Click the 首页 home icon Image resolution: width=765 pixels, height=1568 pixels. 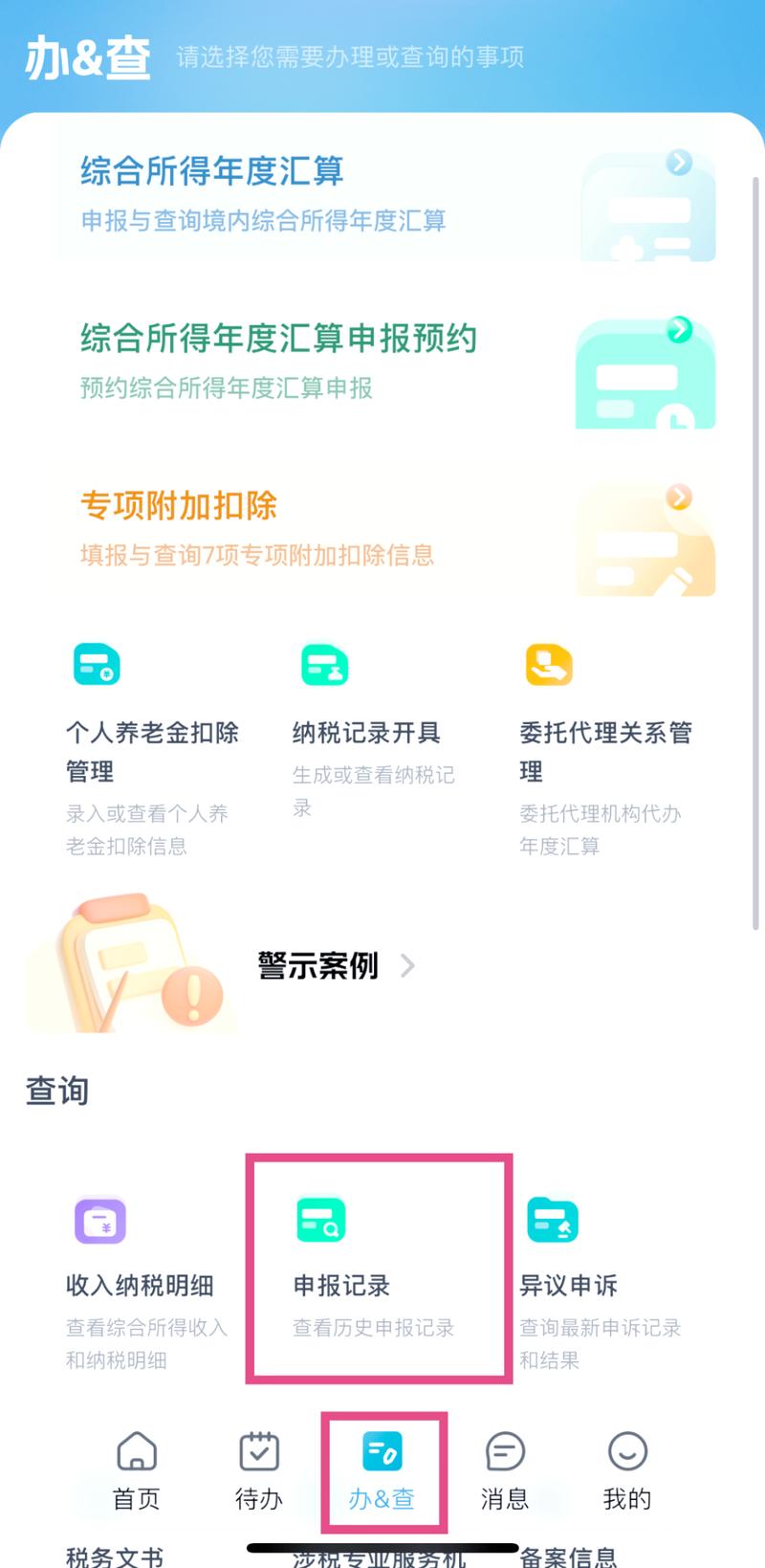click(135, 1452)
